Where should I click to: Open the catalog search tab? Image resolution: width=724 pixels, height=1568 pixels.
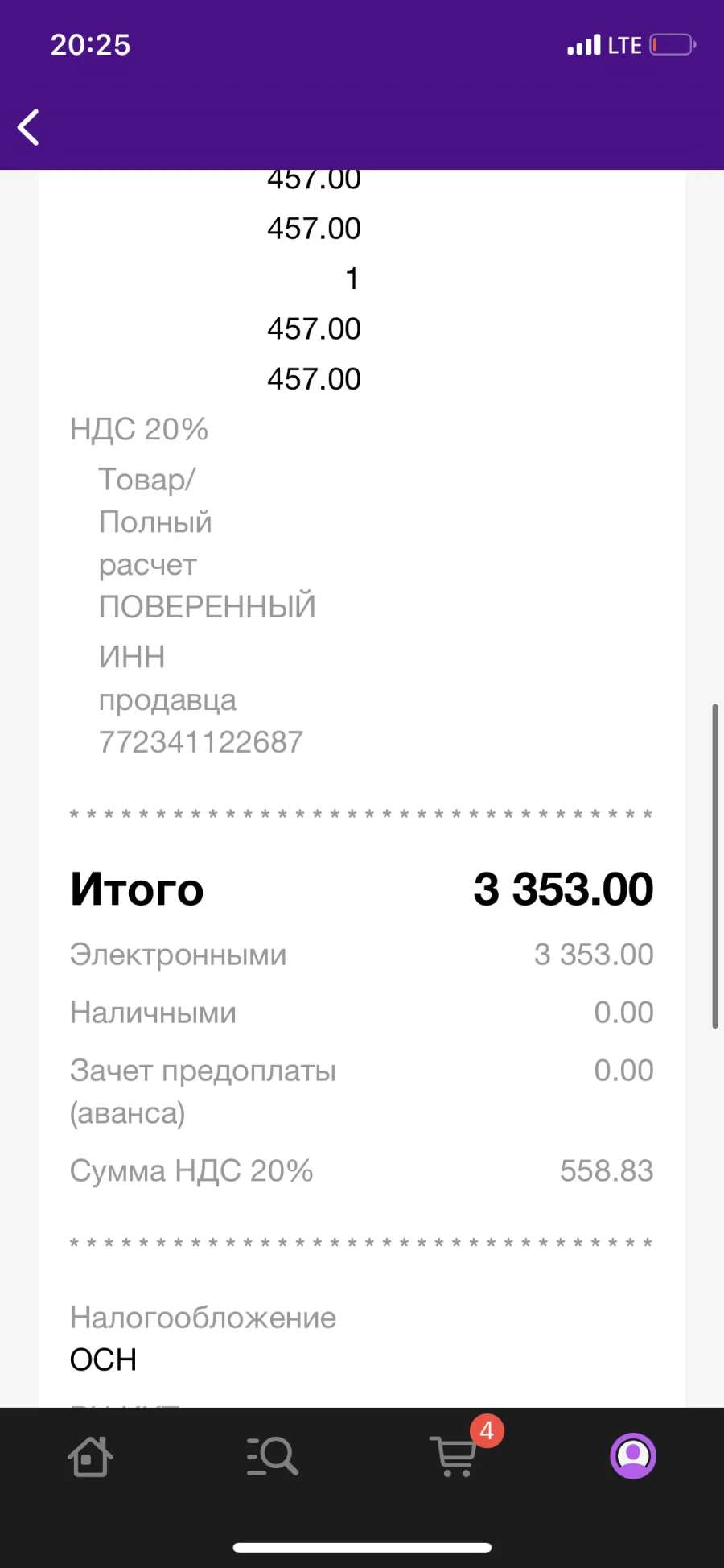coord(272,1456)
